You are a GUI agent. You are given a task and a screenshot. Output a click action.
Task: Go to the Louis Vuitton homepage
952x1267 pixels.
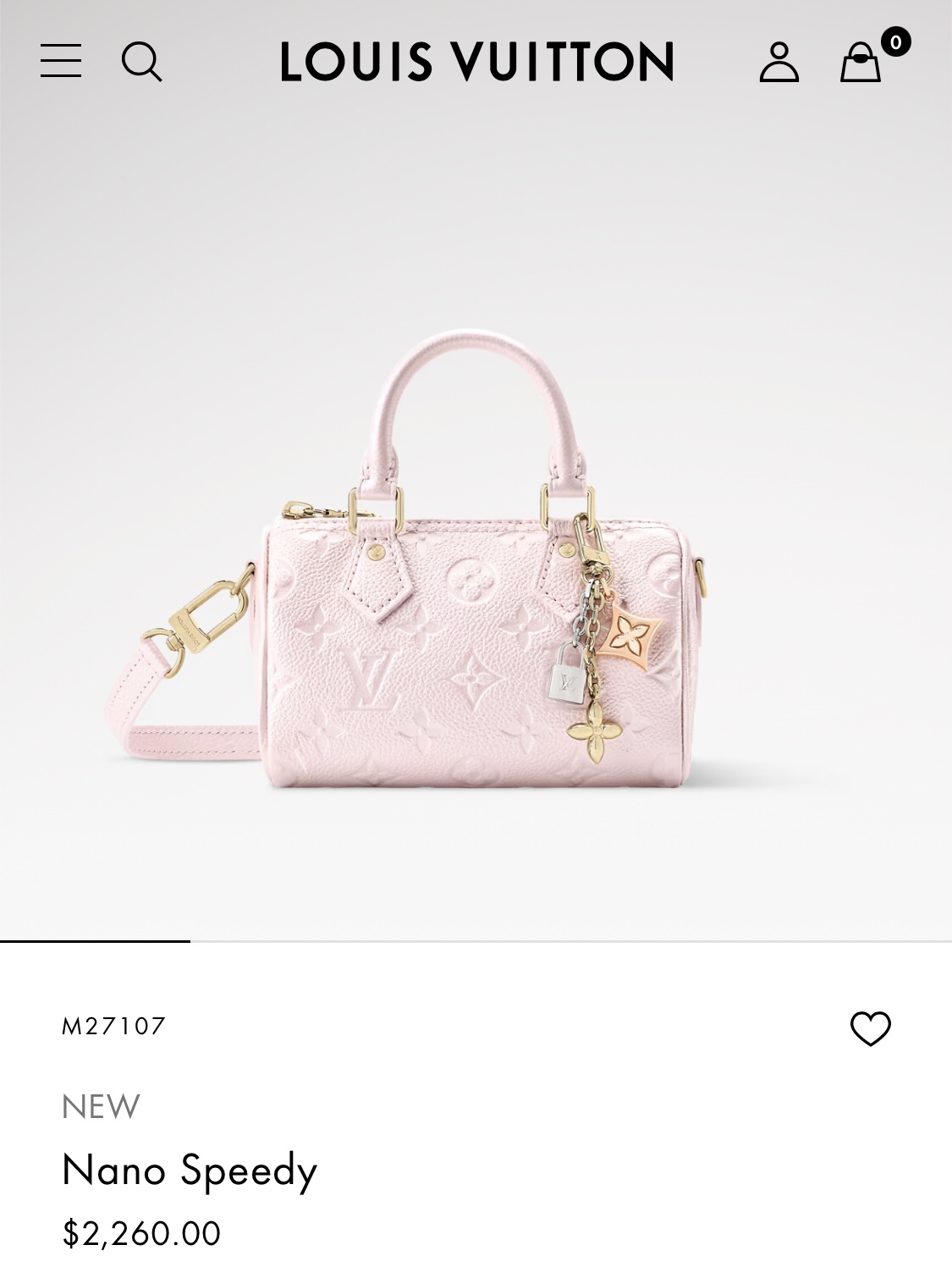pyautogui.click(x=476, y=62)
